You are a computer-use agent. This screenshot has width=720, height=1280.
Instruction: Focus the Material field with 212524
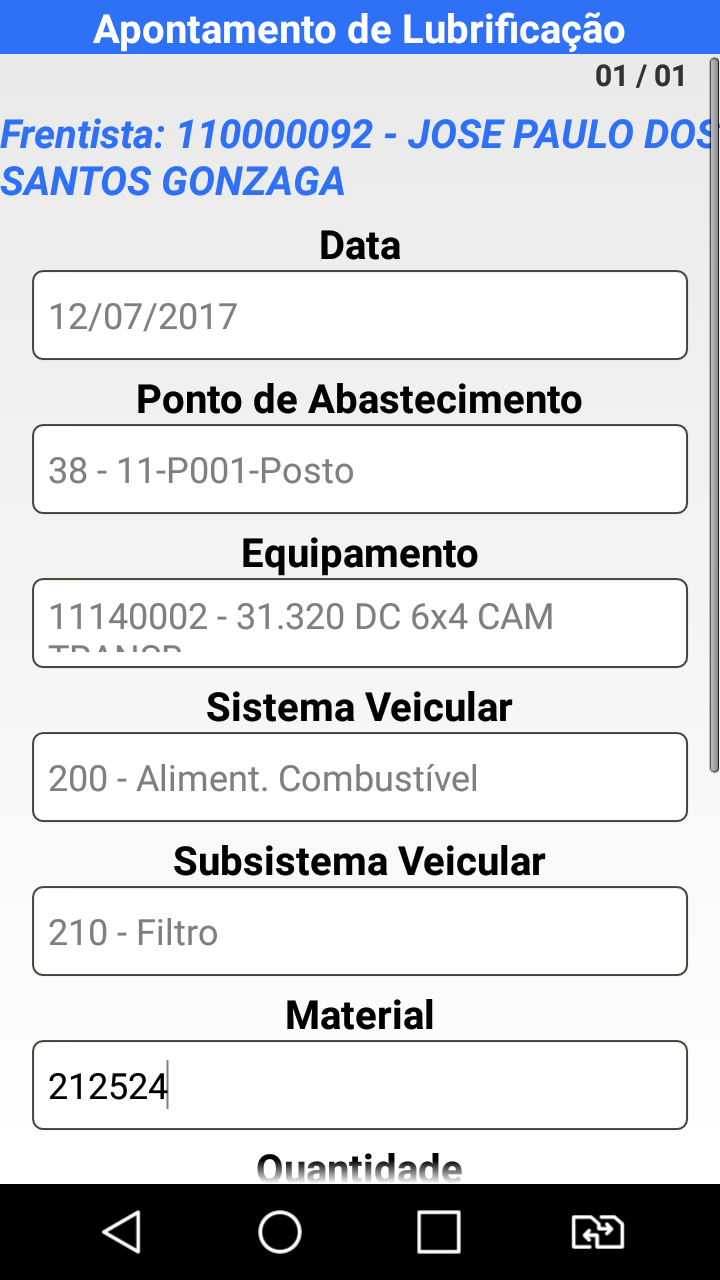pyautogui.click(x=360, y=1085)
